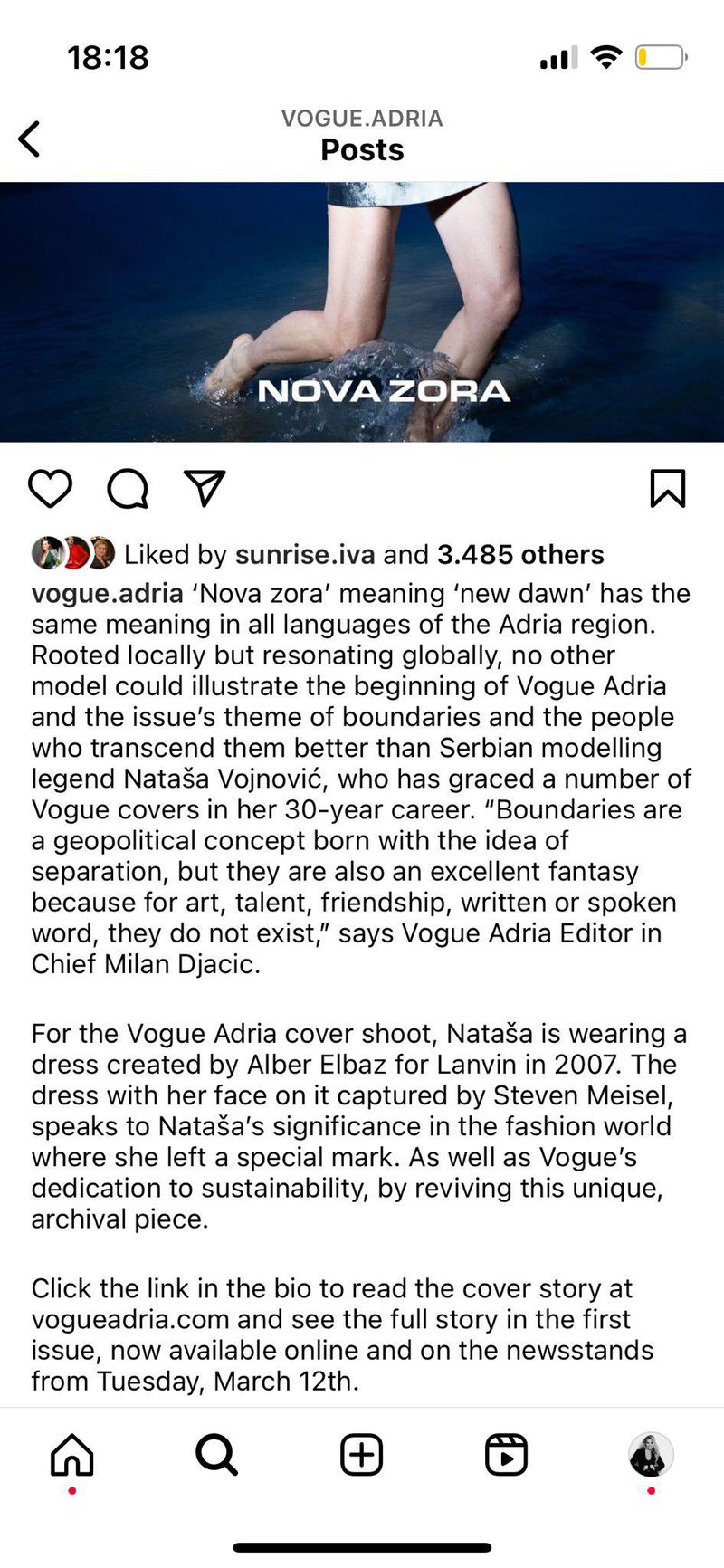Switch to the Search tab

click(217, 1456)
